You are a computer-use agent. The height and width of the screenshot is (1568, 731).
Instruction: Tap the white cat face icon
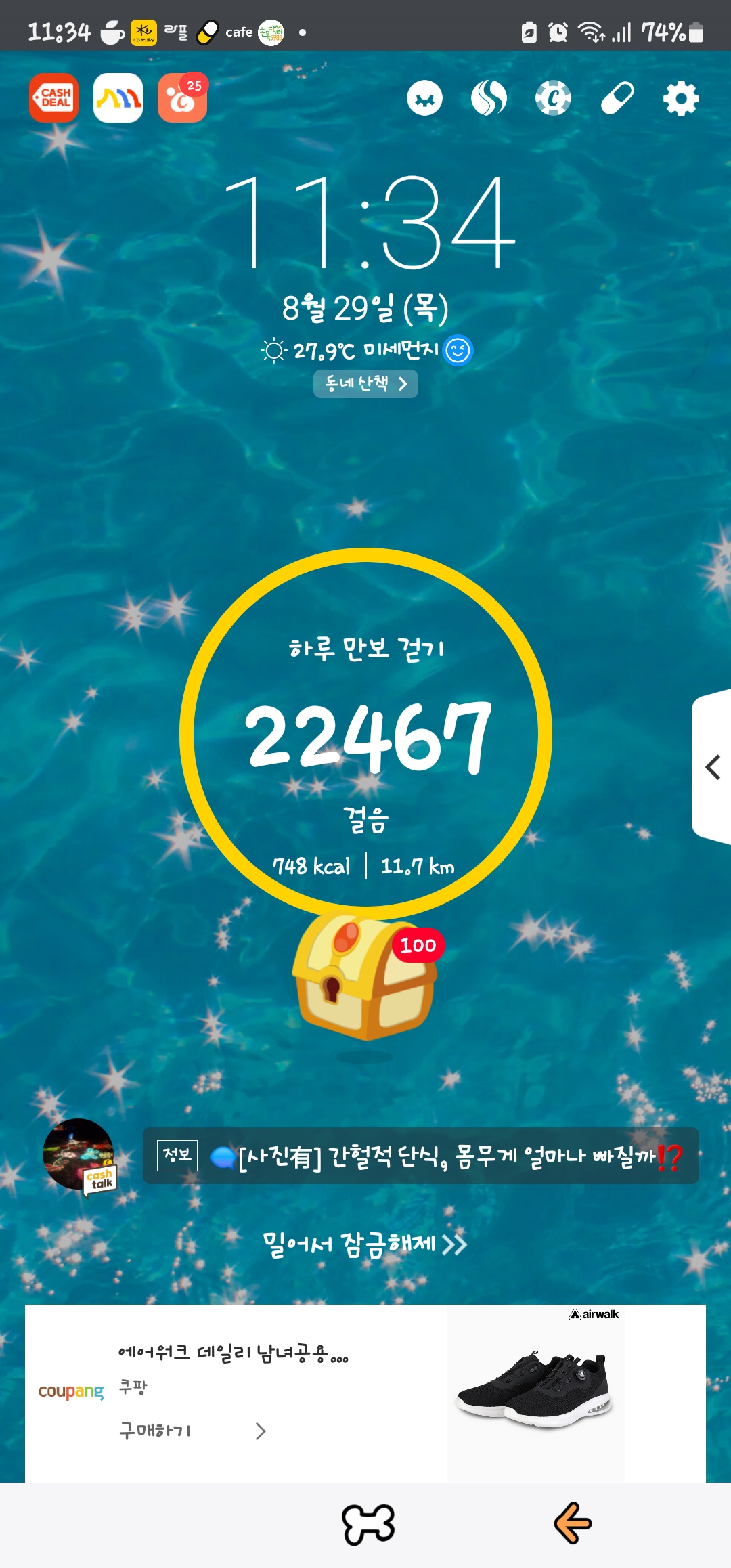click(x=424, y=99)
